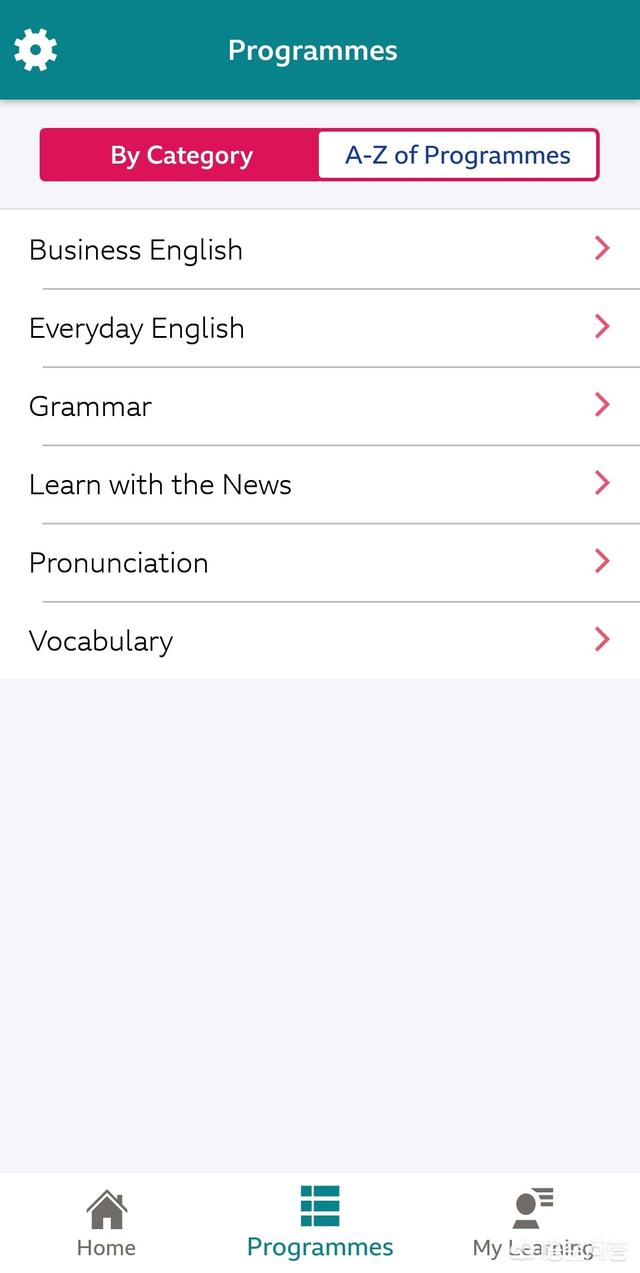Screen dimensions: 640x1273
Task: Go to the Home tab
Action: click(x=106, y=1223)
